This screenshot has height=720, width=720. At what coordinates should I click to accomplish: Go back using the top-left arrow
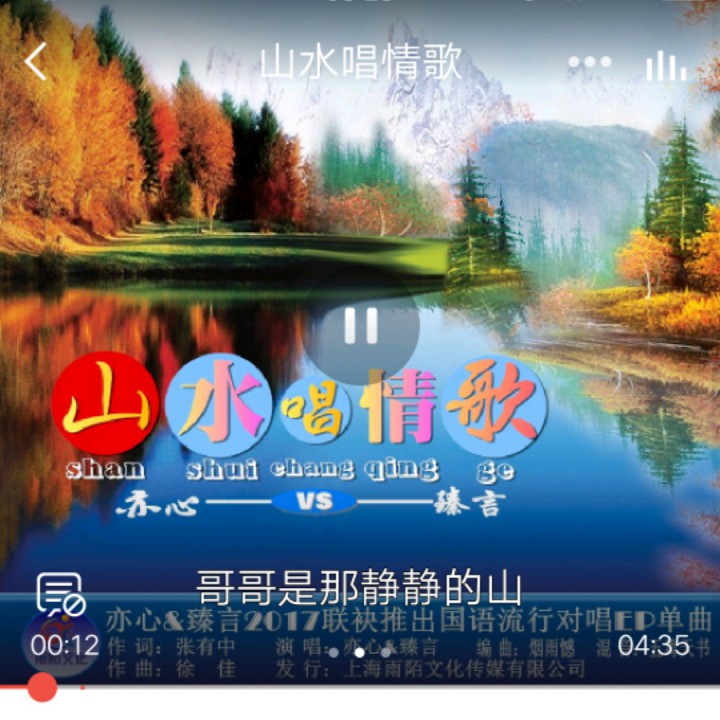[x=36, y=62]
